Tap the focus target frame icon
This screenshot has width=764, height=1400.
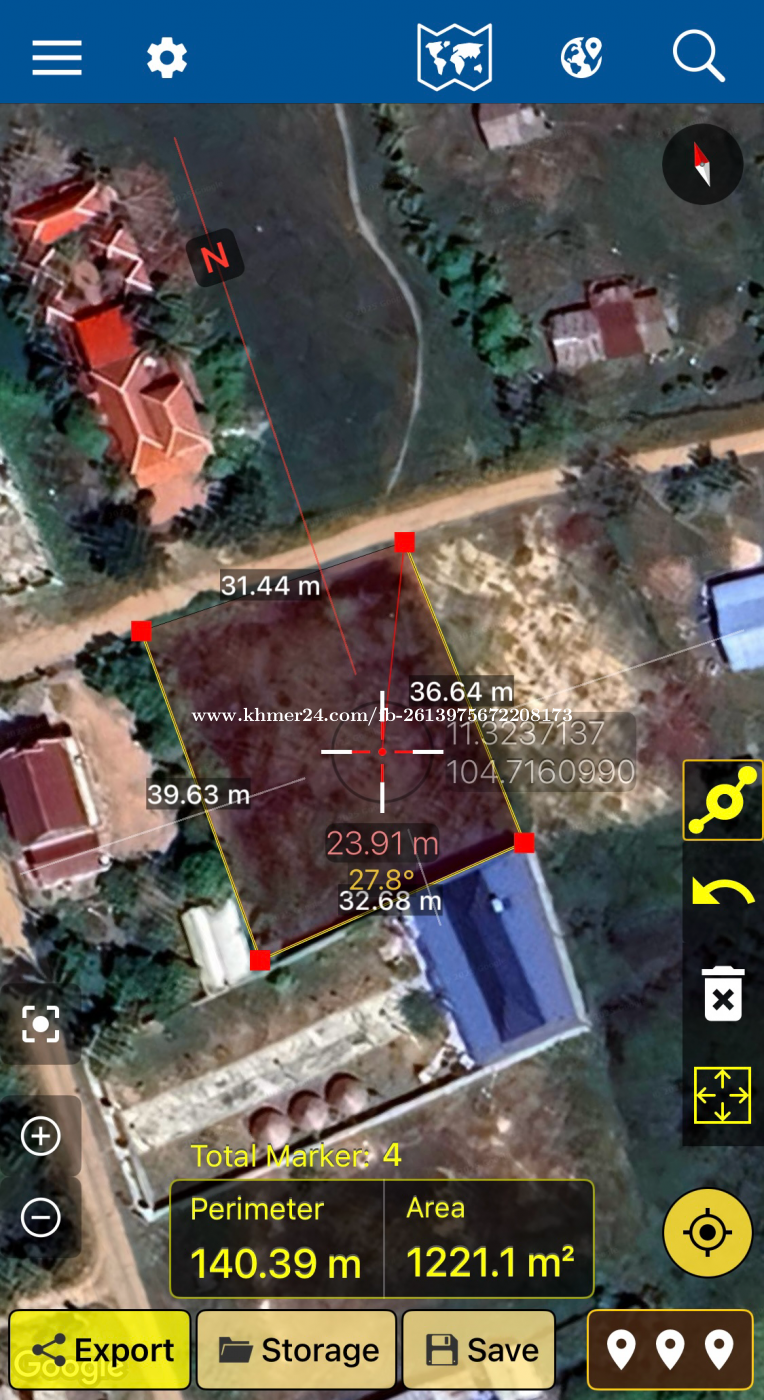(41, 1025)
